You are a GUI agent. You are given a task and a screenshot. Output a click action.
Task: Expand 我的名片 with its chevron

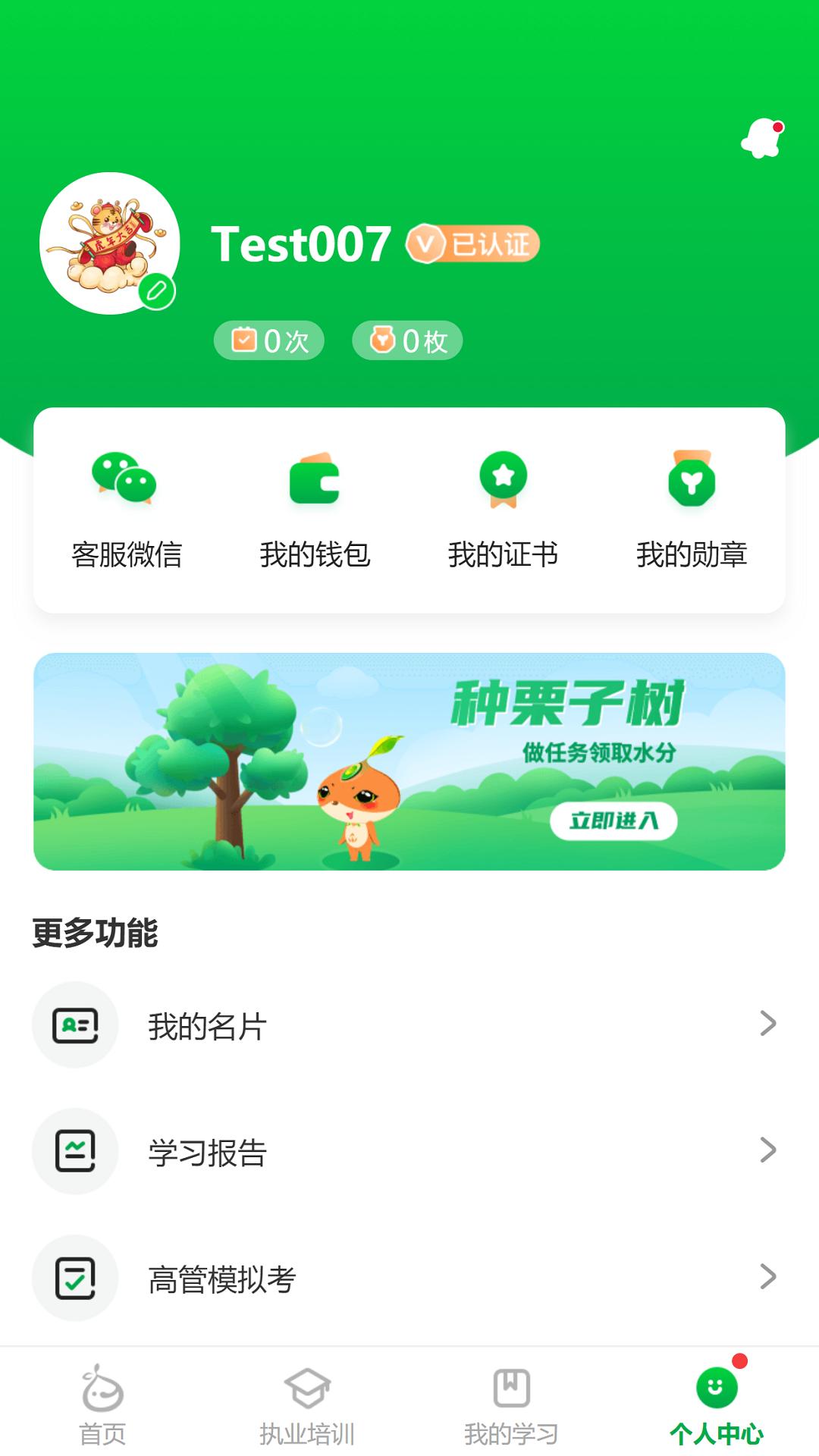coord(767,1024)
